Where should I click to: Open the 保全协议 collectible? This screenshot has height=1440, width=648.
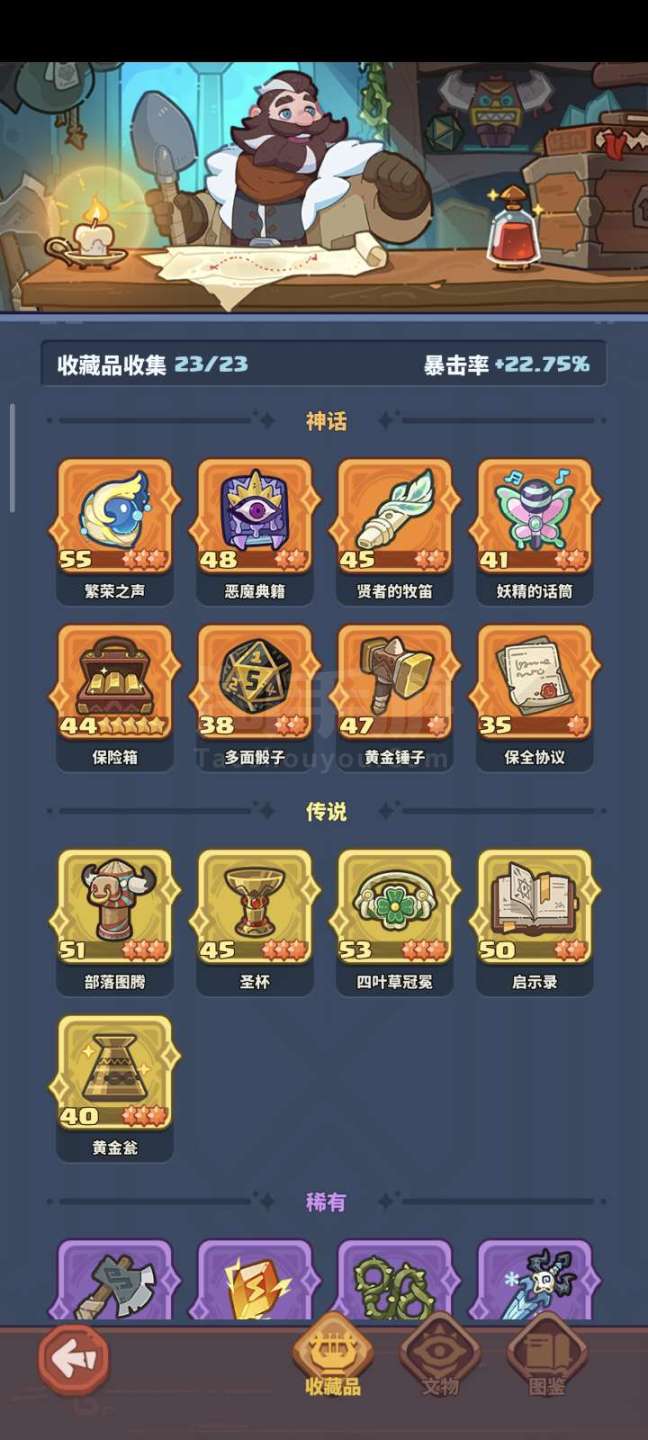click(535, 684)
